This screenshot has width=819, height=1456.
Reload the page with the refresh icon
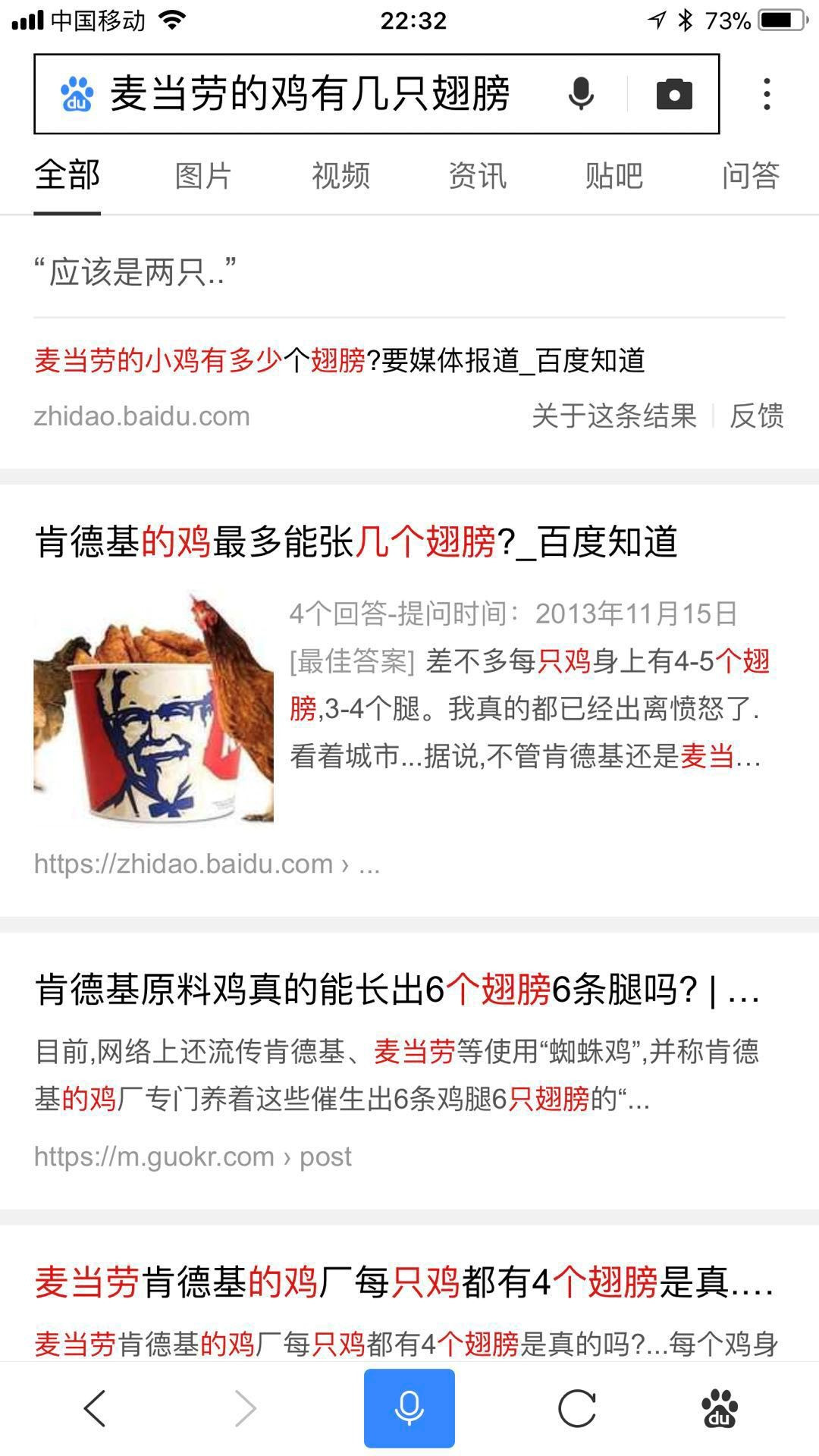pyautogui.click(x=576, y=1409)
